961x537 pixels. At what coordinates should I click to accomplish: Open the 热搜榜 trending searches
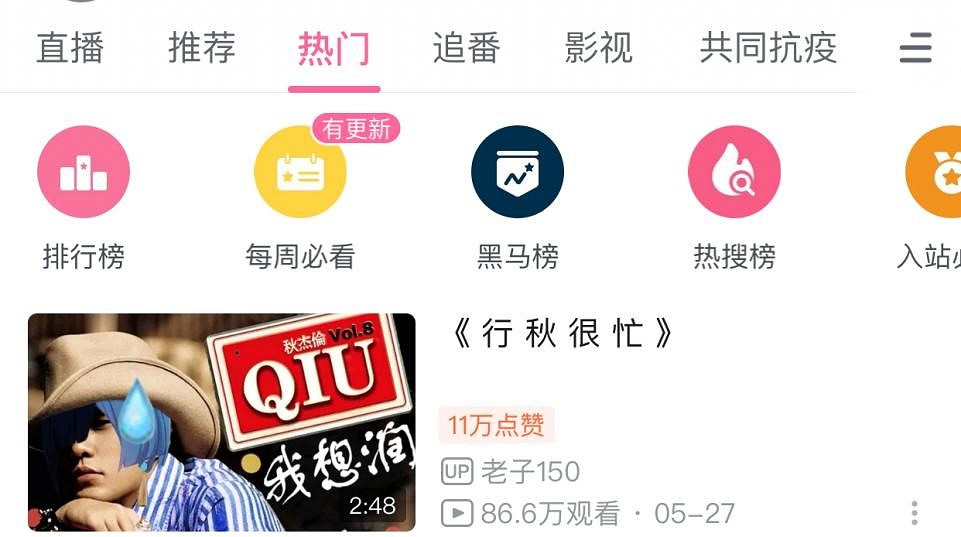734,172
